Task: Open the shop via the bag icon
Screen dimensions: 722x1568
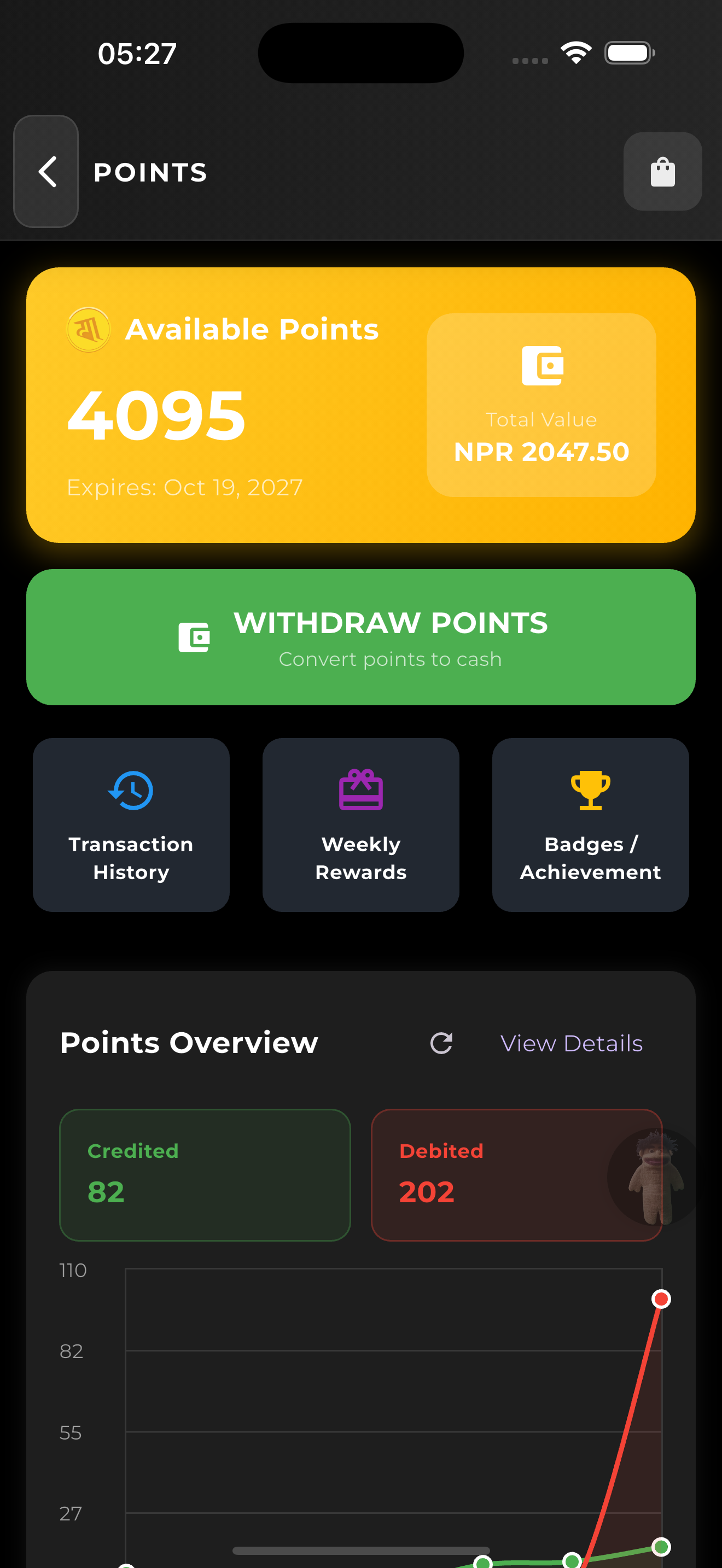Action: tap(662, 172)
